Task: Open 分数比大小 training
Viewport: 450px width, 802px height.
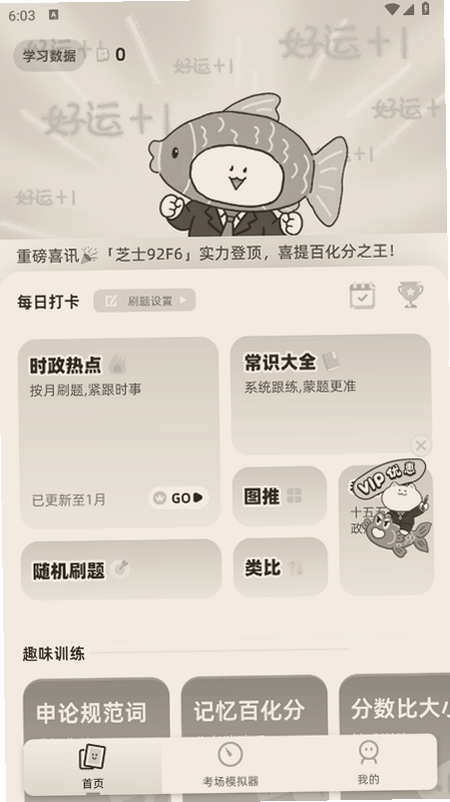Action: pyautogui.click(x=395, y=710)
